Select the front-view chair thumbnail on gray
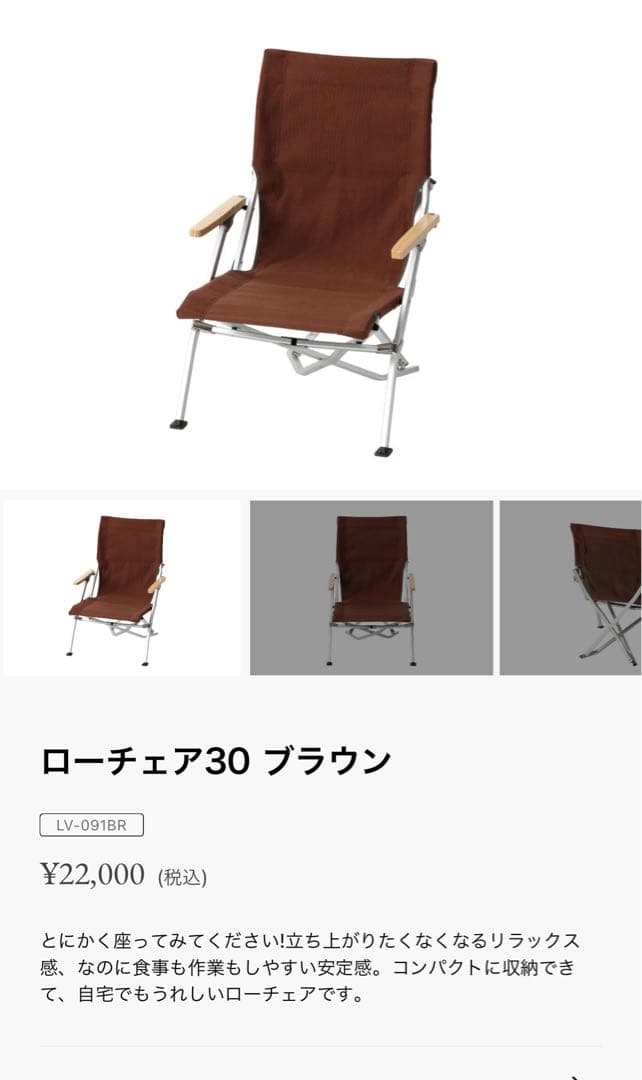The height and width of the screenshot is (1080, 642). tap(371, 588)
